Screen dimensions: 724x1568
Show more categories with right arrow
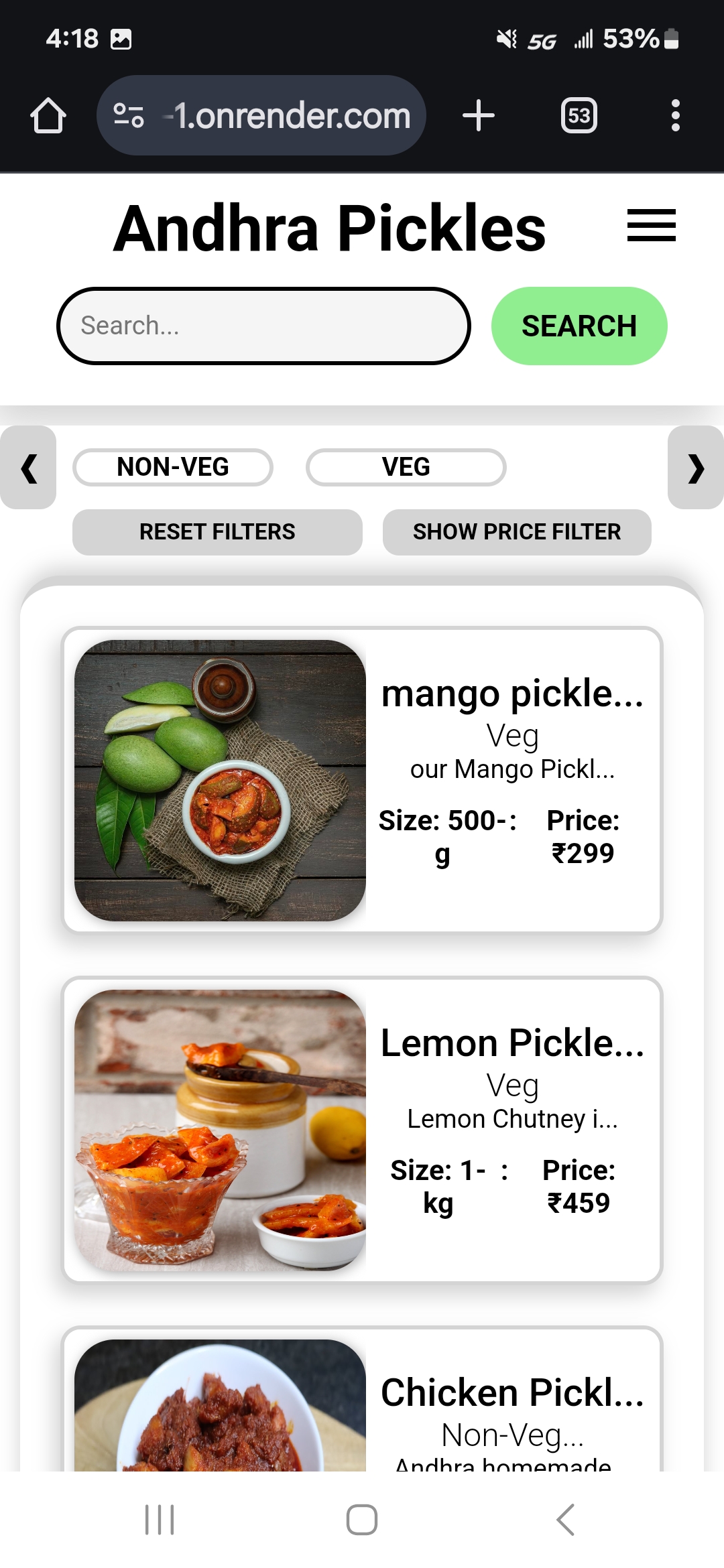(695, 468)
